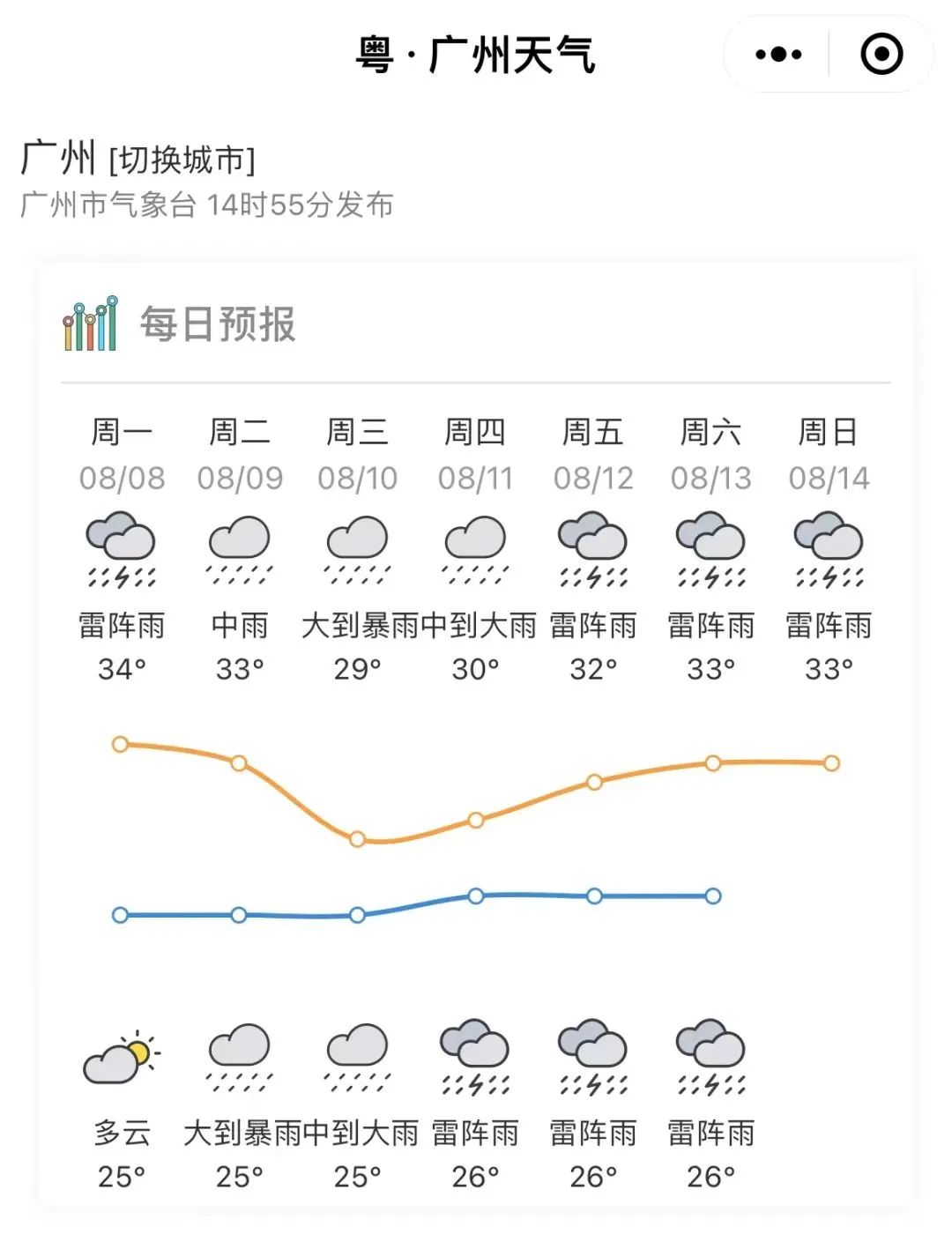Open 切换城市 to switch city
Image resolution: width=952 pixels, height=1234 pixels.
coord(180,160)
